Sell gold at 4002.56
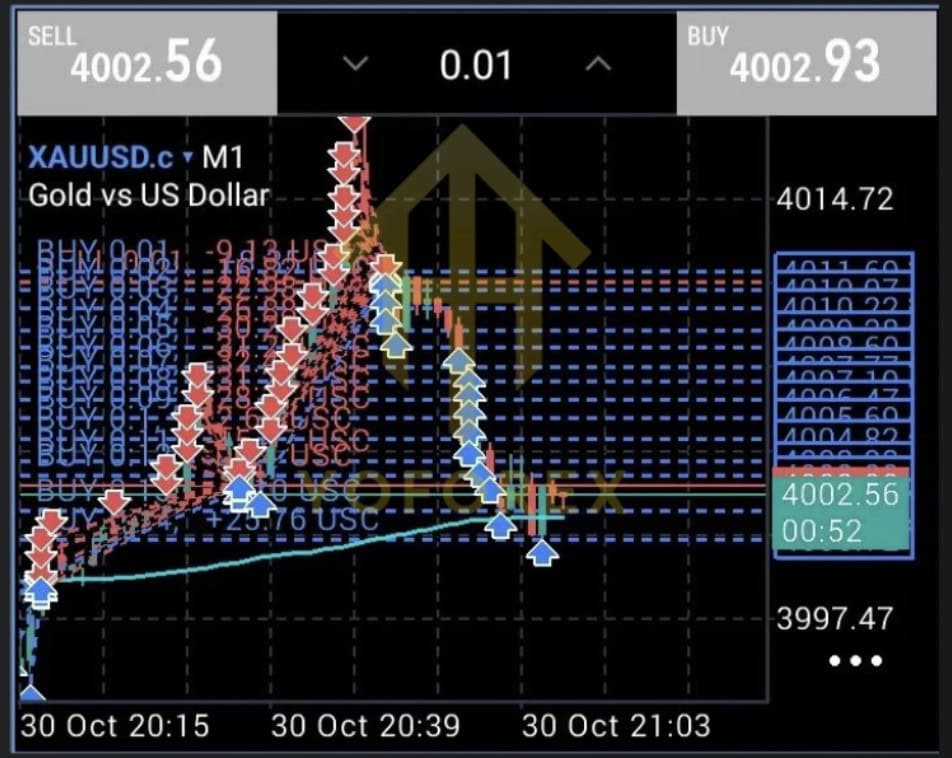This screenshot has width=952, height=758. point(146,61)
